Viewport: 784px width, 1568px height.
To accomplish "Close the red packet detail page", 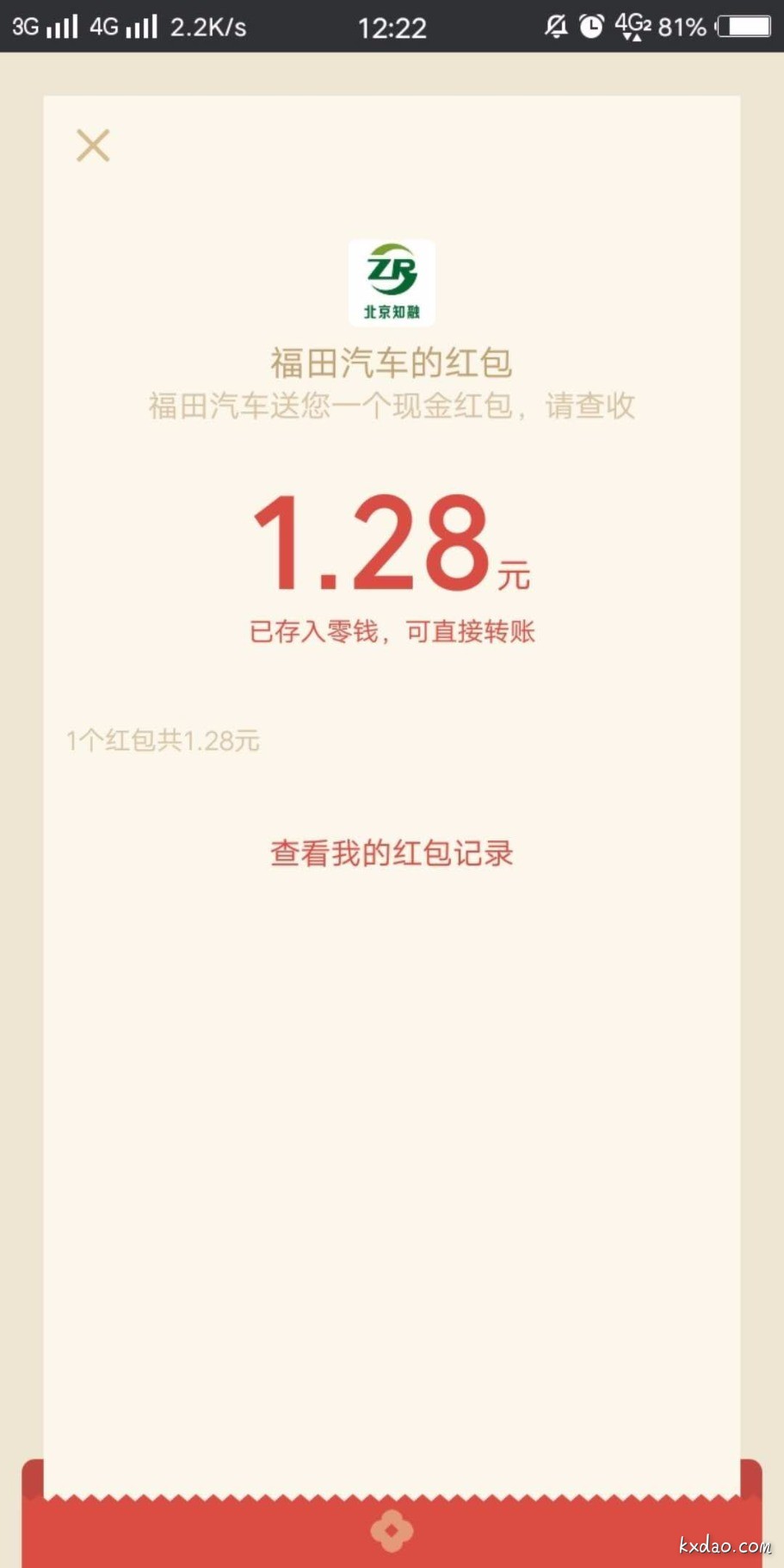I will click(x=93, y=146).
